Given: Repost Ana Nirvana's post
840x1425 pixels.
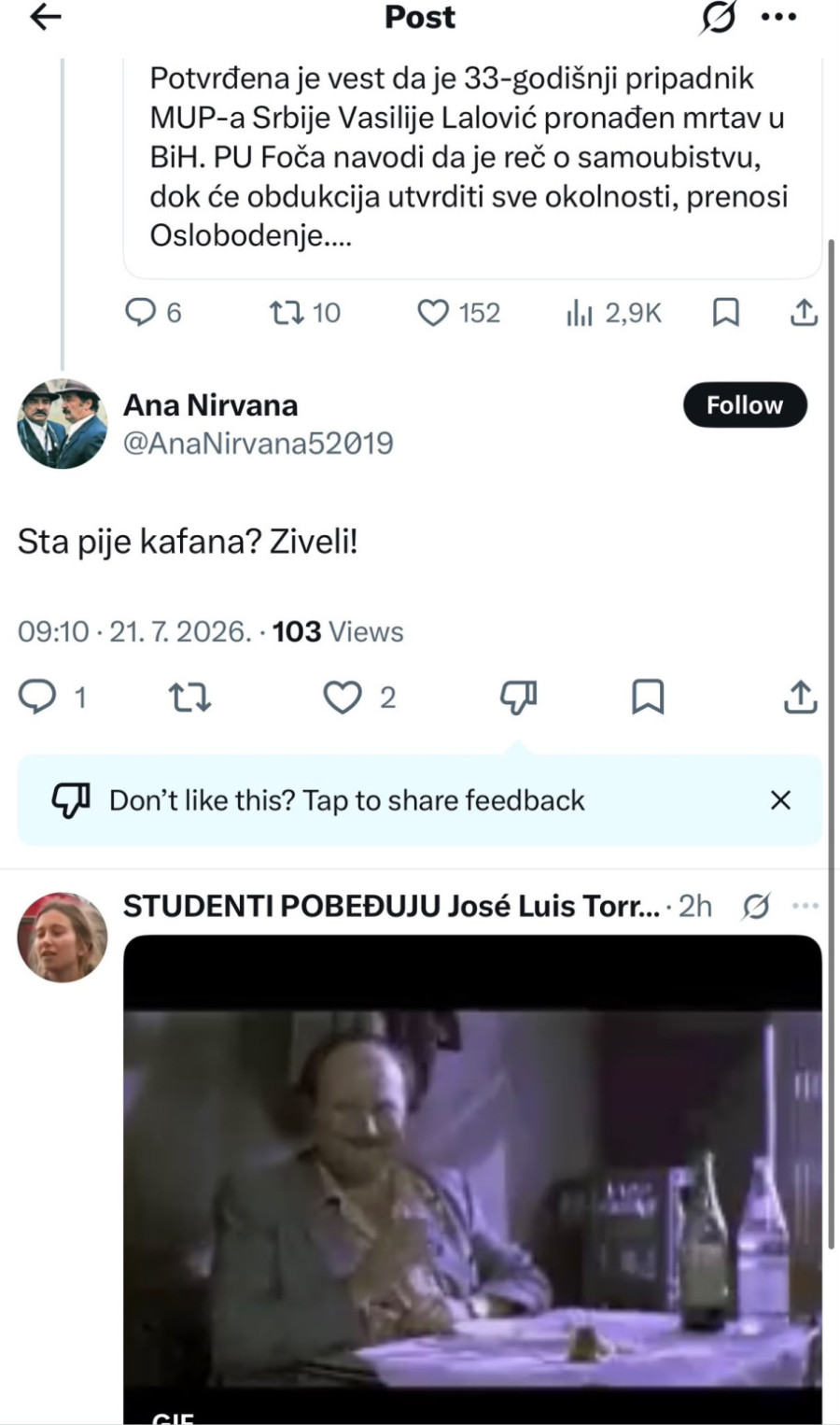Looking at the screenshot, I should (x=189, y=697).
